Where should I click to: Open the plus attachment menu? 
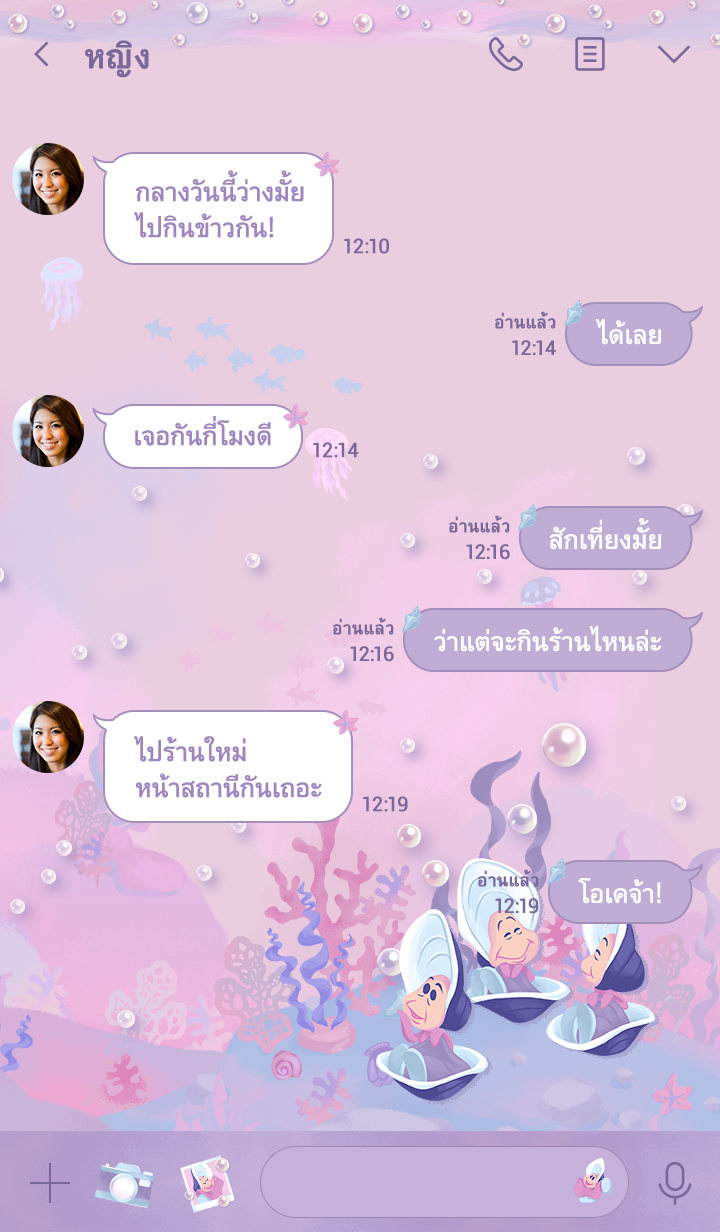point(50,1184)
